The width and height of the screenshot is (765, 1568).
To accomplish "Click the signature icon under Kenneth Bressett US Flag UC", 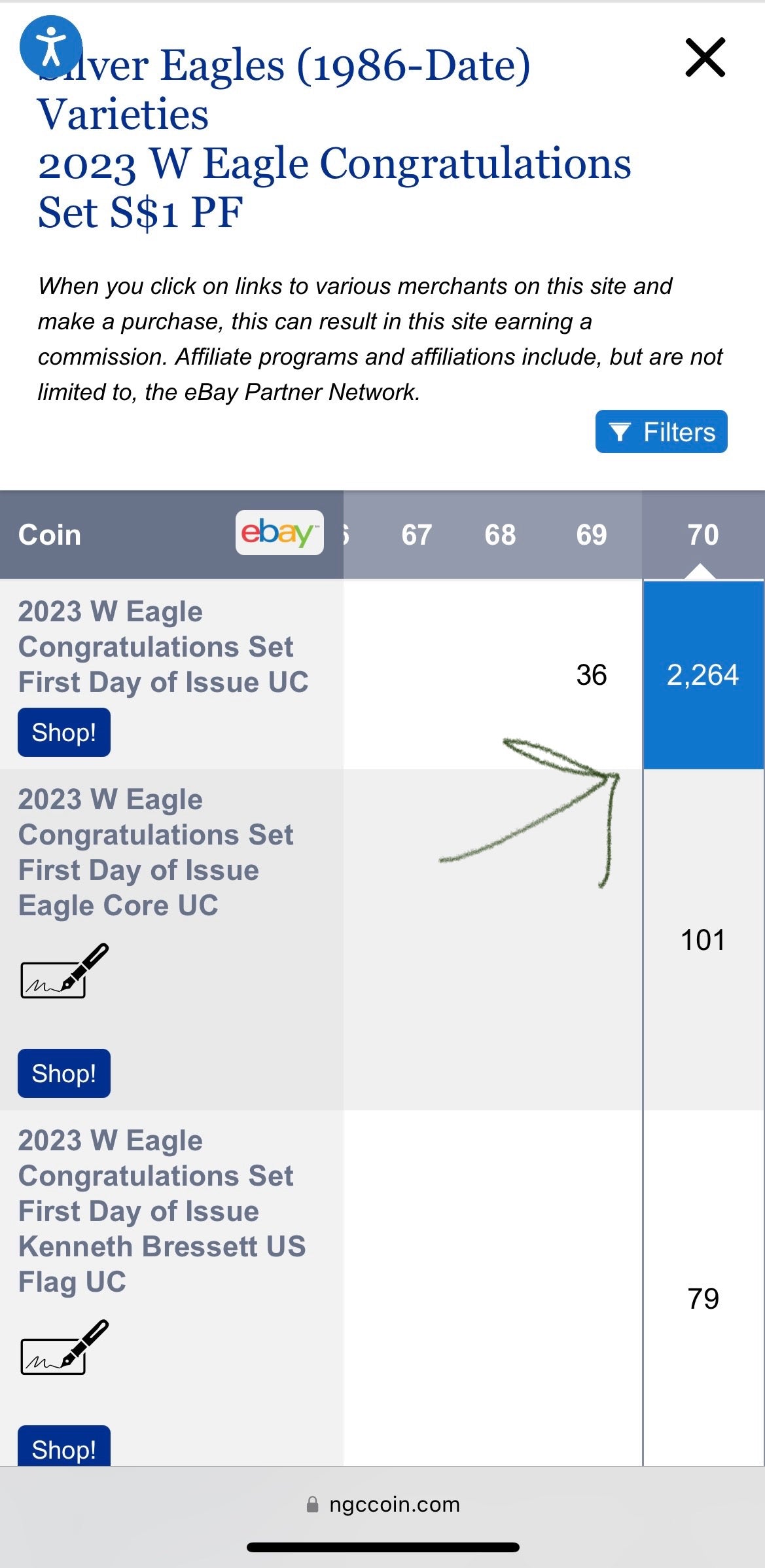I will coord(63,1348).
